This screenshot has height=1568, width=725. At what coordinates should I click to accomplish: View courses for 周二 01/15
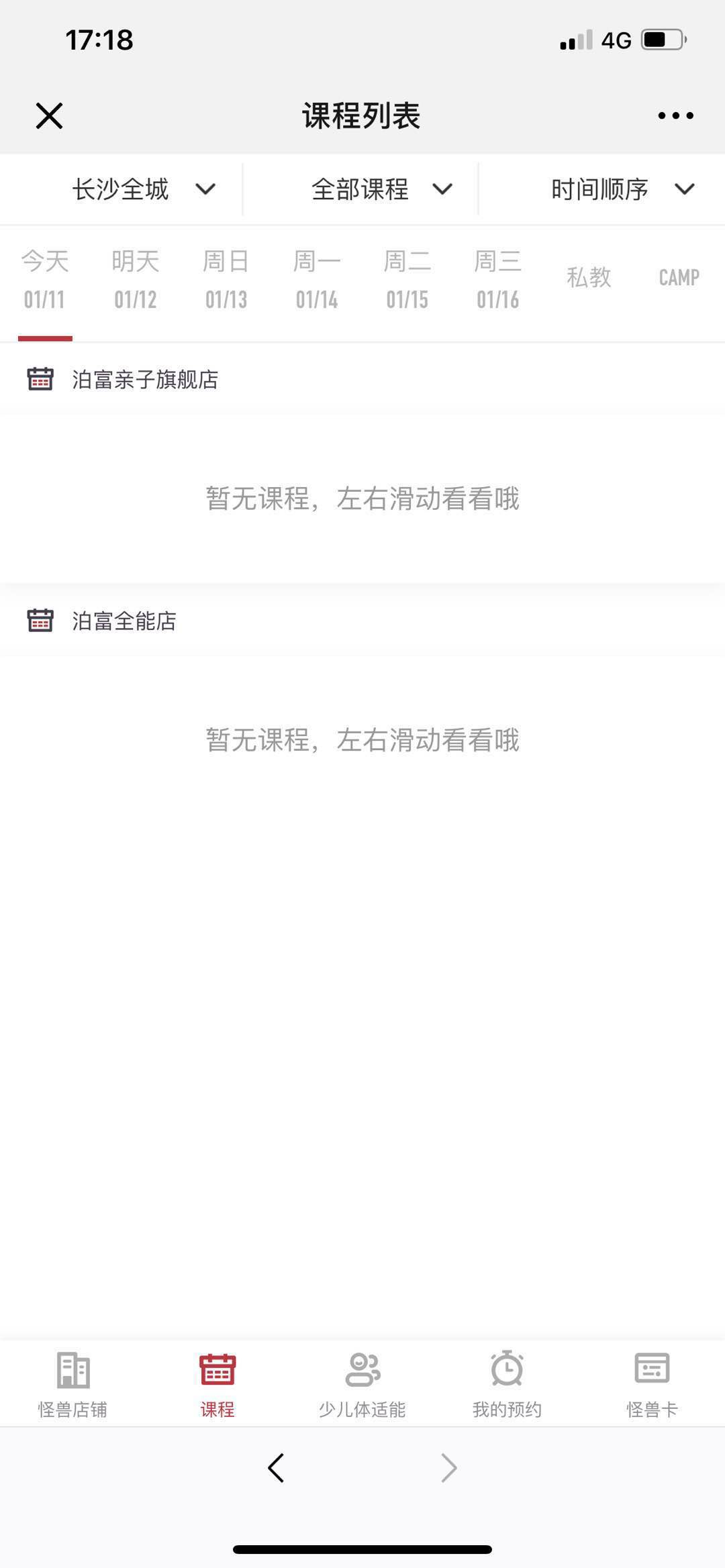407,280
